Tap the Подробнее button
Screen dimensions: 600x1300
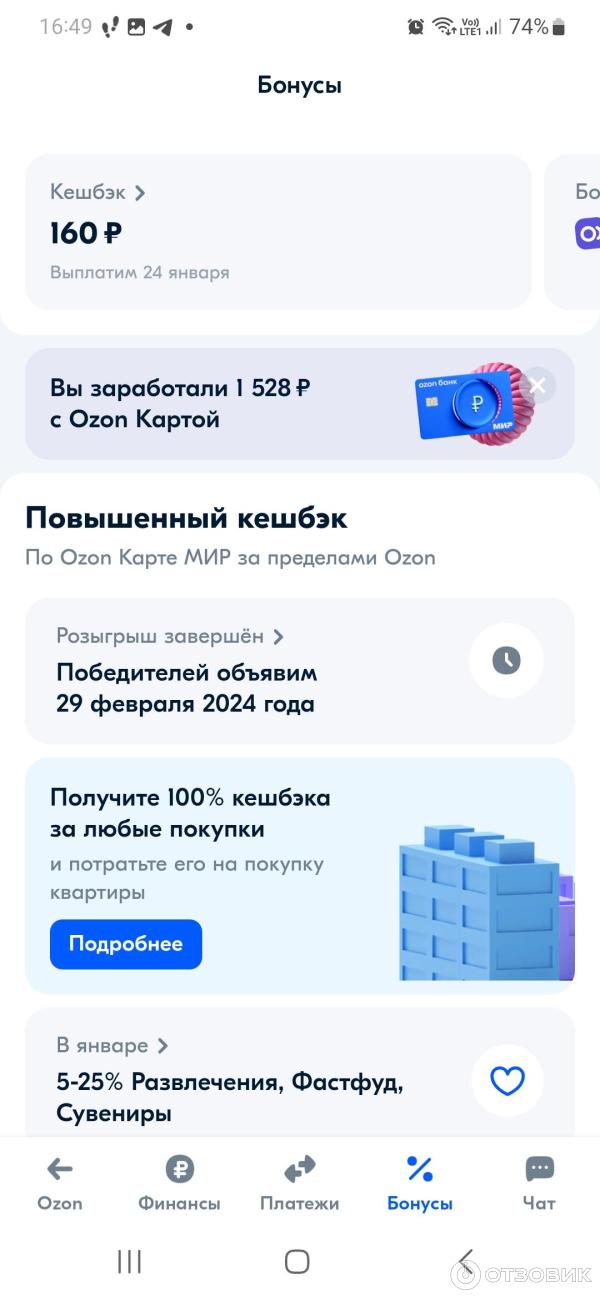126,944
